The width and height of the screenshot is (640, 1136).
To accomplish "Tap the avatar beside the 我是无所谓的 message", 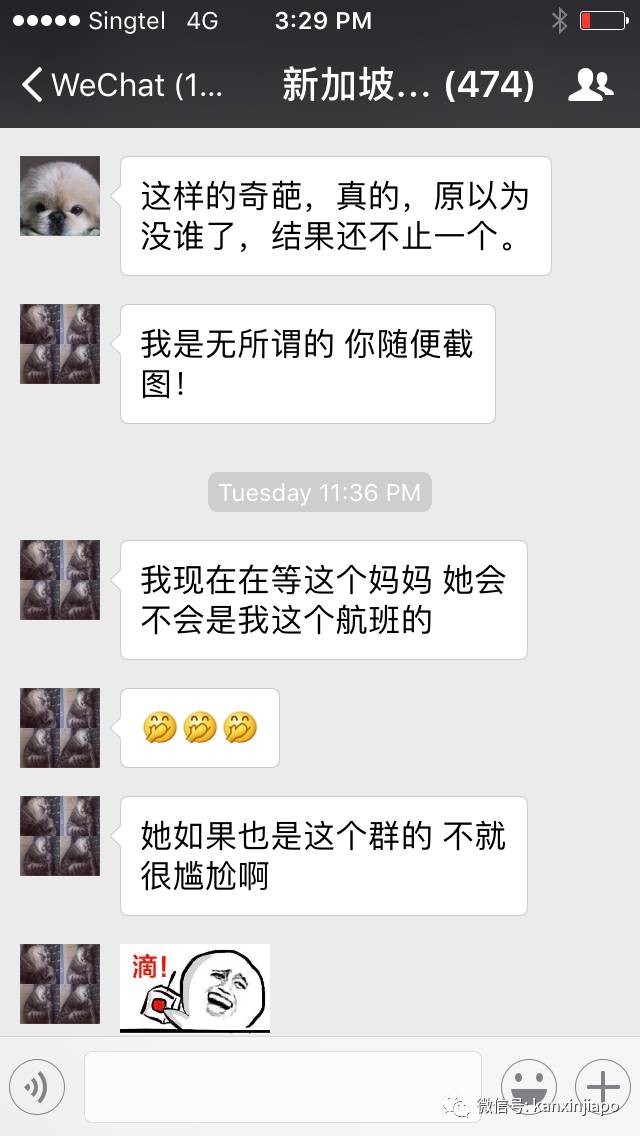I will coord(60,344).
